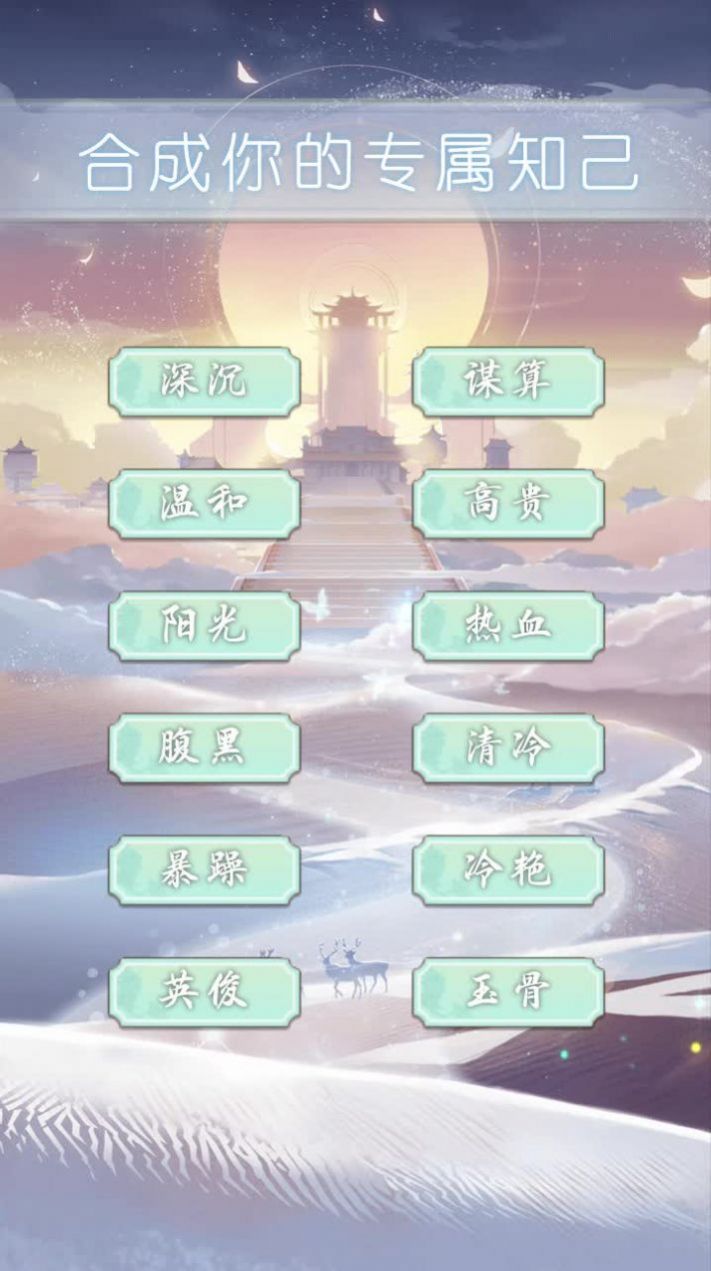Select the 清冷 button
Image resolution: width=711 pixels, height=1271 pixels.
(x=508, y=748)
